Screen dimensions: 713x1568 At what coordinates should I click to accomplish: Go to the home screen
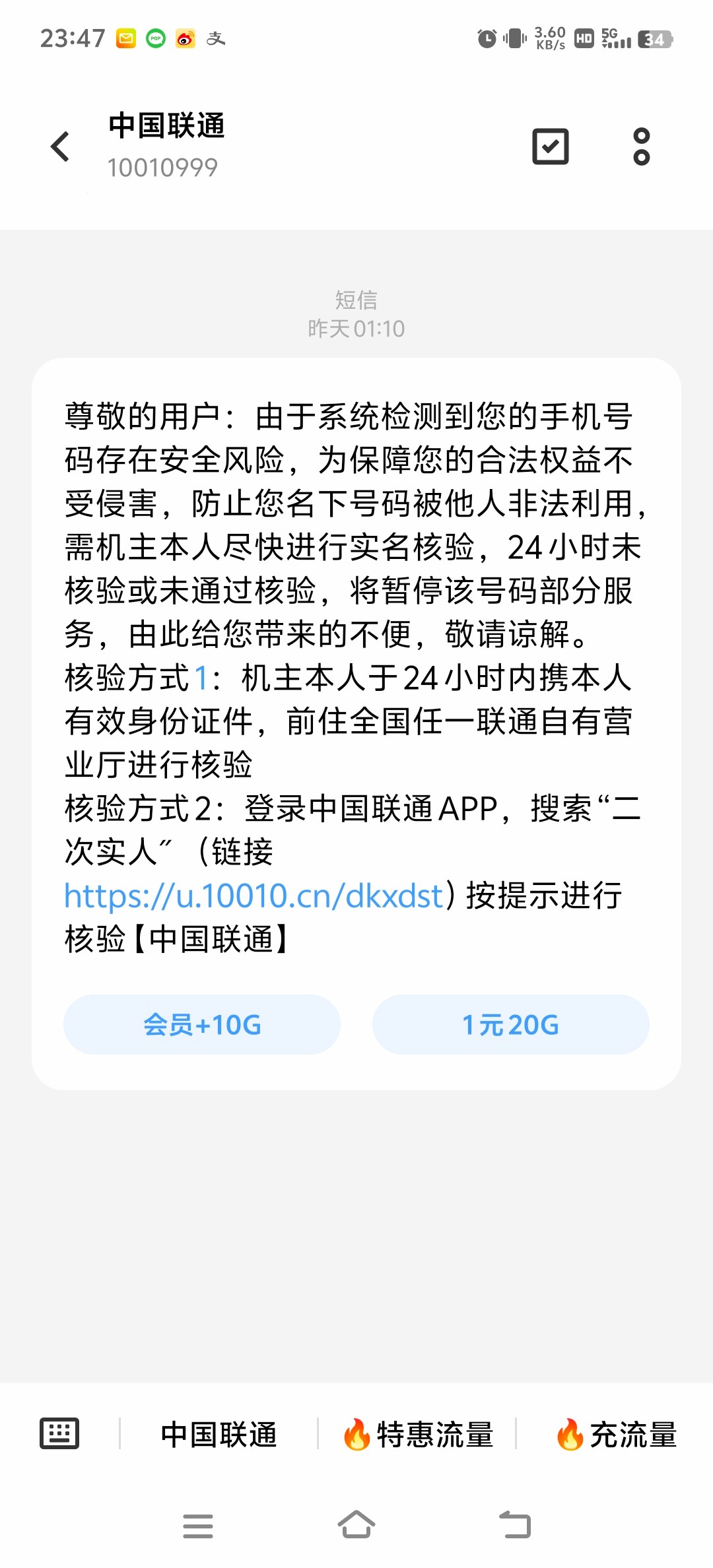coord(356,1525)
